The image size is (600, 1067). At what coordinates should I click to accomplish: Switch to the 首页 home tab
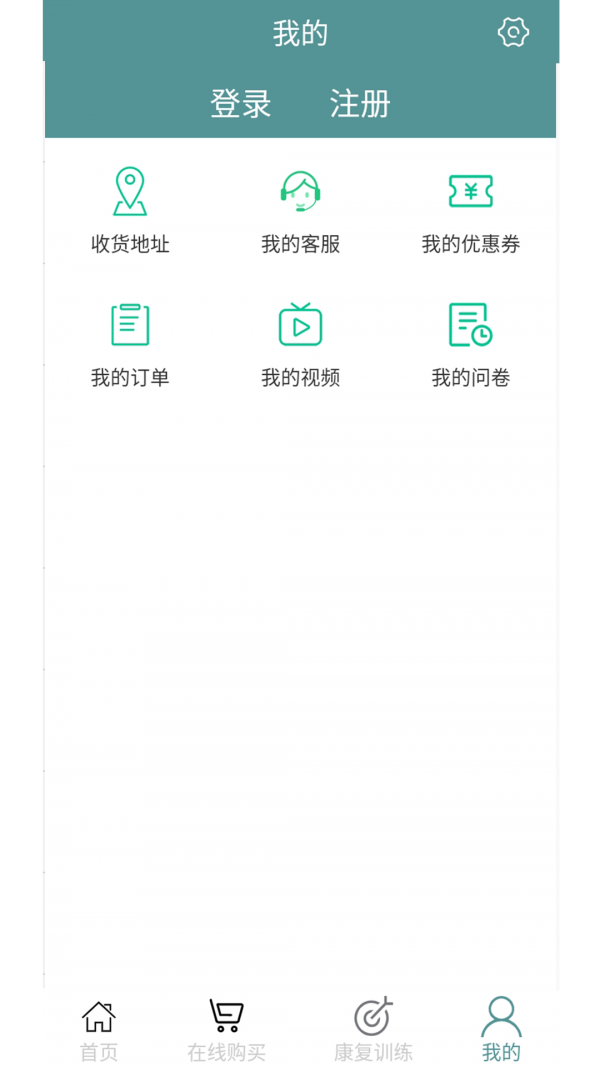click(99, 1030)
